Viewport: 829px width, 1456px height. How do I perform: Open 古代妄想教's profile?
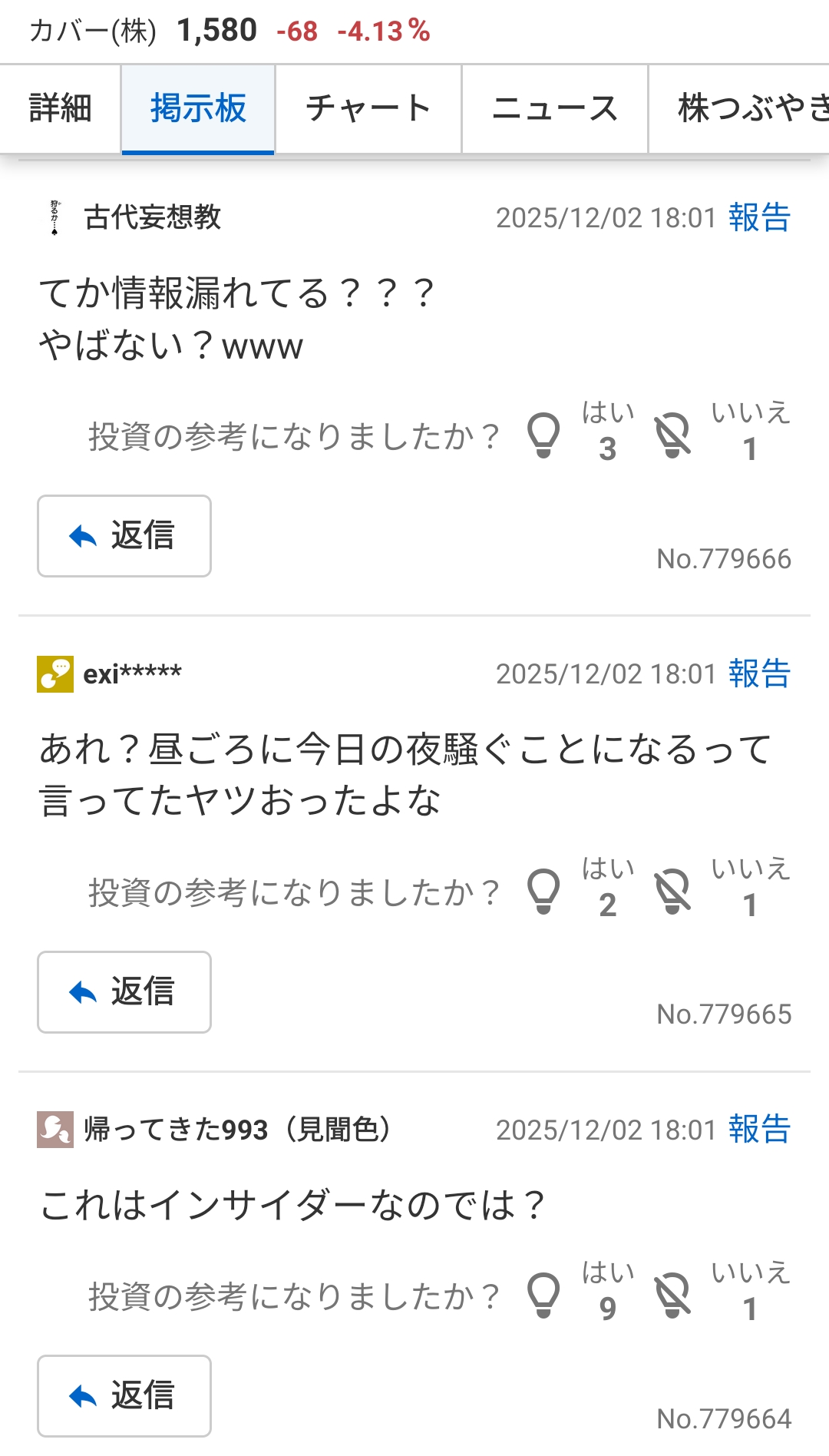click(x=152, y=217)
